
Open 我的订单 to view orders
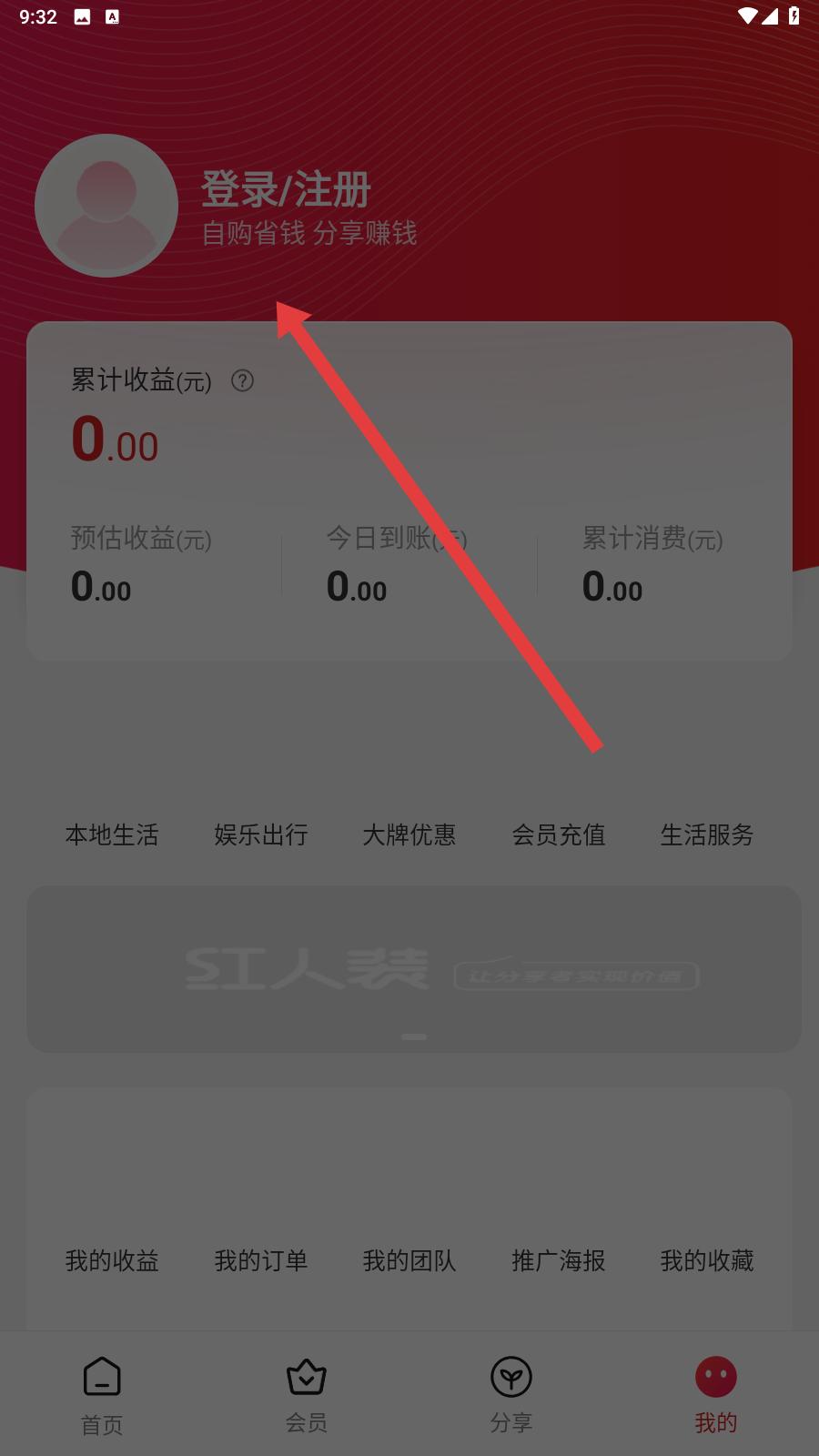click(x=260, y=1260)
